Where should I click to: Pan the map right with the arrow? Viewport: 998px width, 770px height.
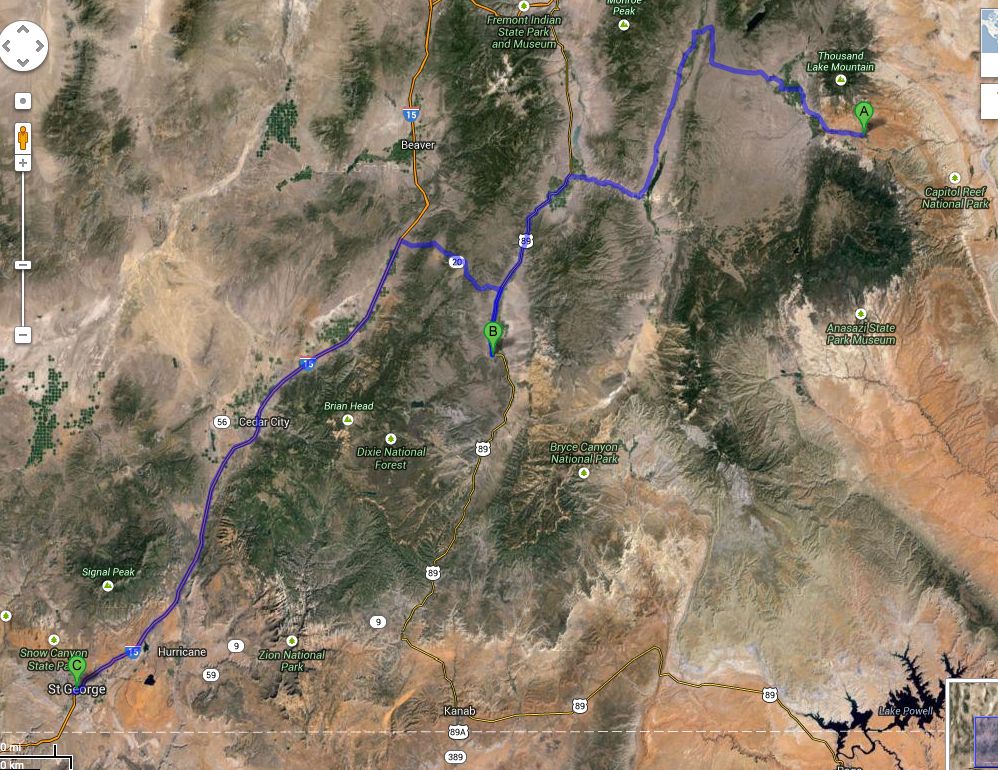pos(39,44)
